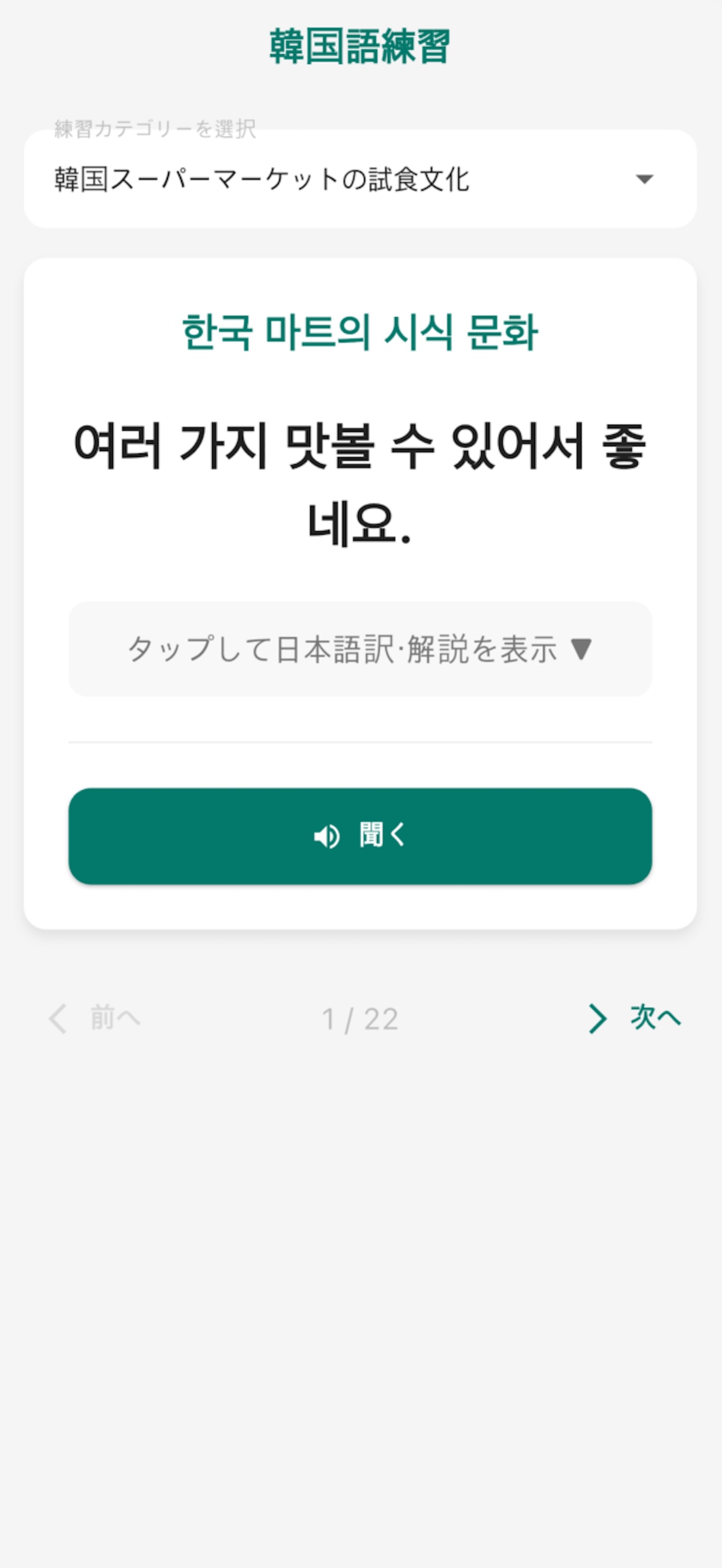Tap the 한국 마트의 시식 문화 heading
Screen dimensions: 722x1568
click(361, 331)
